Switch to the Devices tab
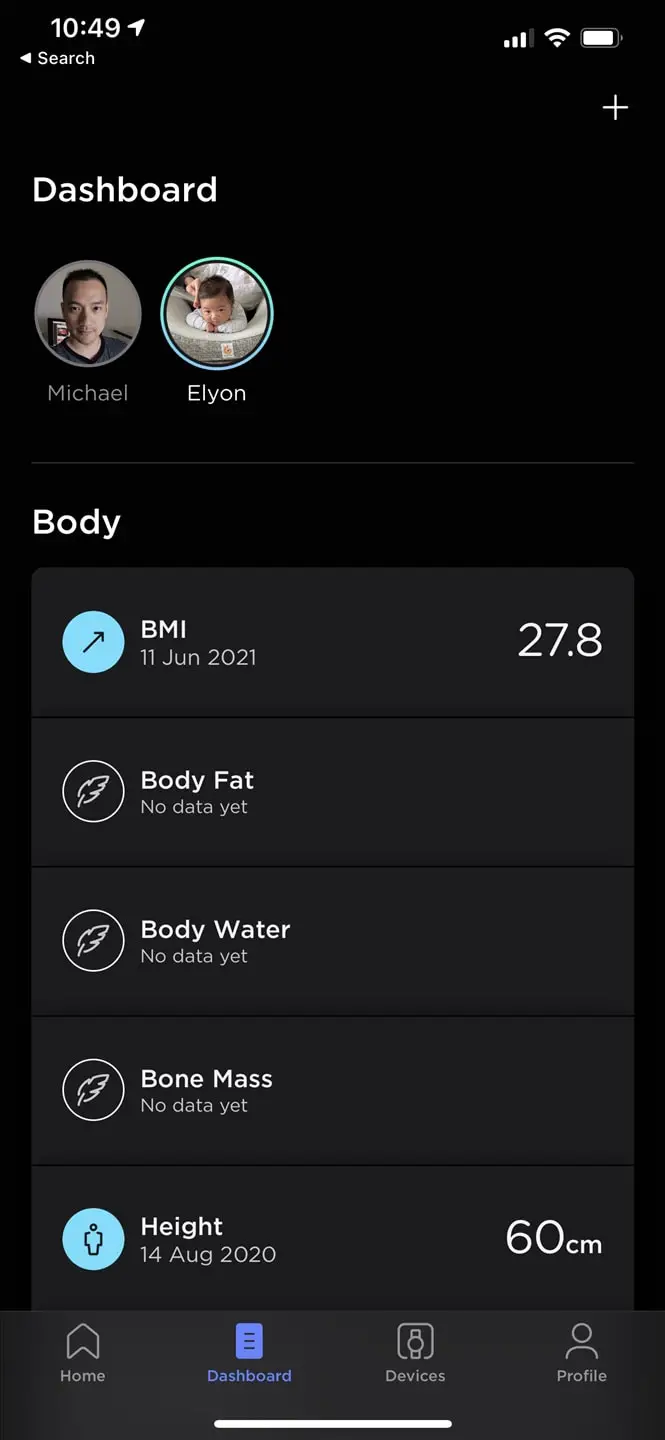Image resolution: width=665 pixels, height=1440 pixels. click(x=415, y=1353)
